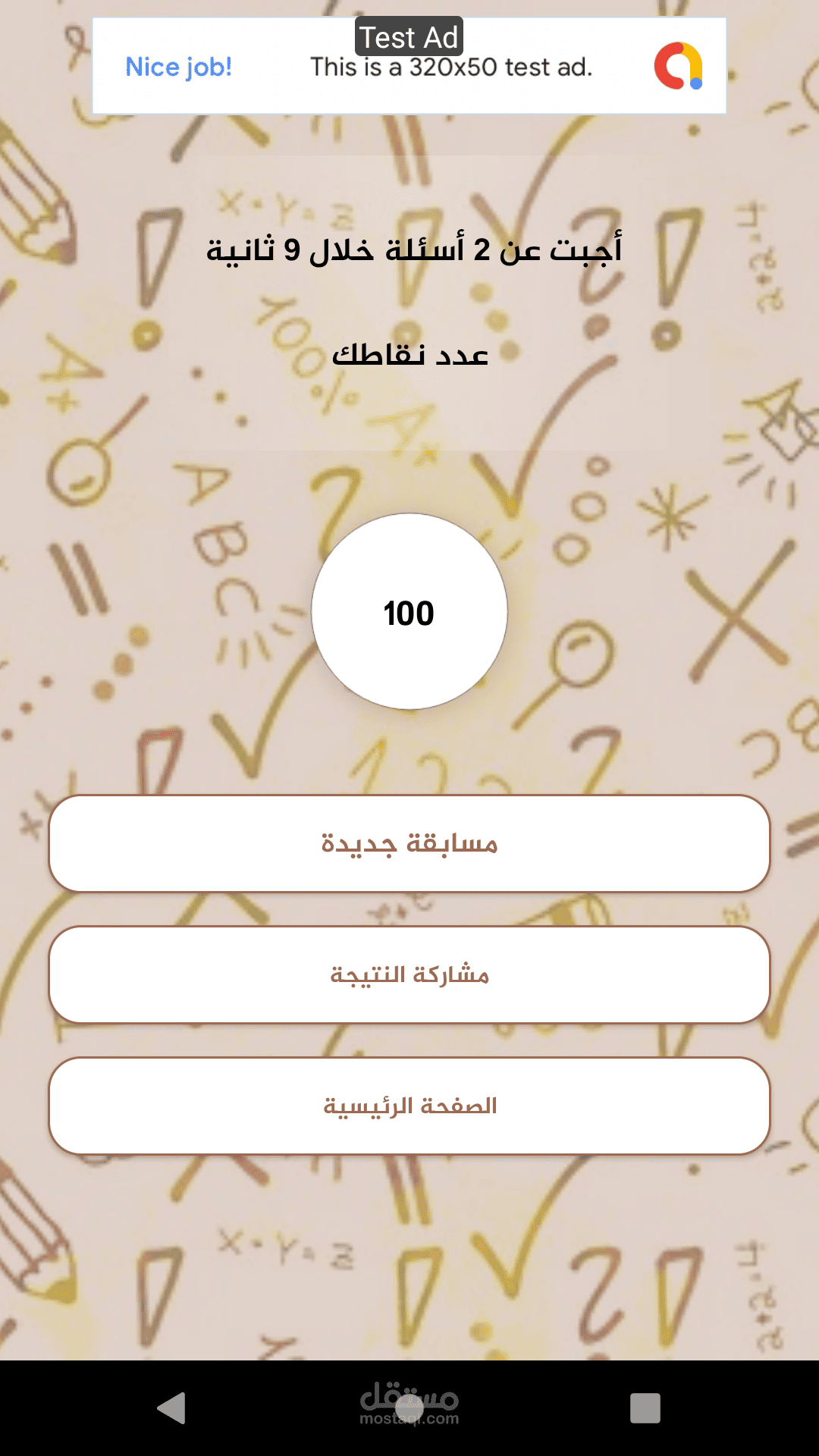Open the test ad banner
This screenshot has height=1456, width=819.
point(409,66)
